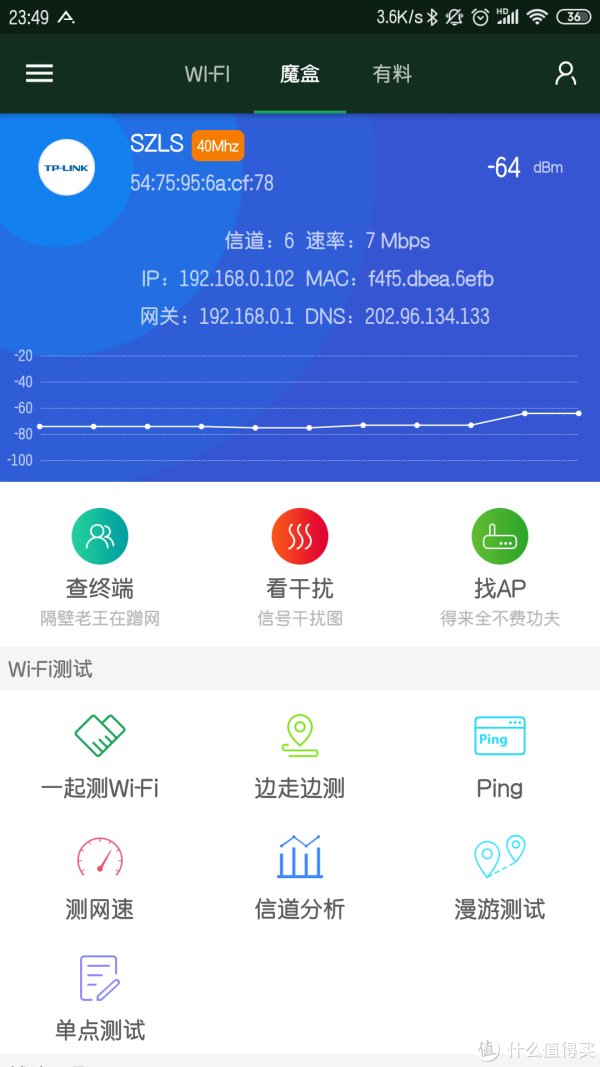
Task: Switch to the 有料 tab
Action: click(x=392, y=74)
